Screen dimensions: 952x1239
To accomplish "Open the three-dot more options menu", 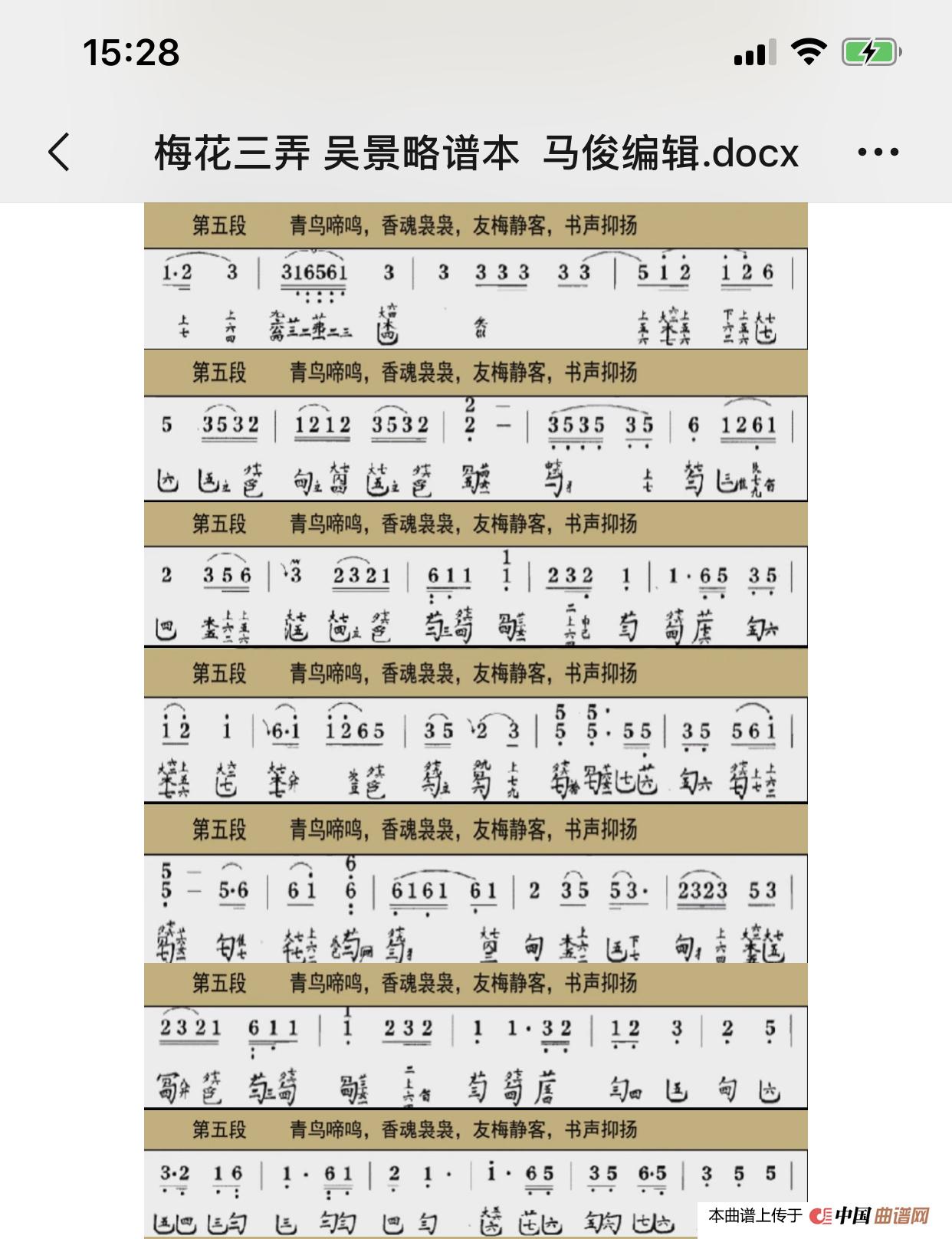I will click(x=878, y=152).
